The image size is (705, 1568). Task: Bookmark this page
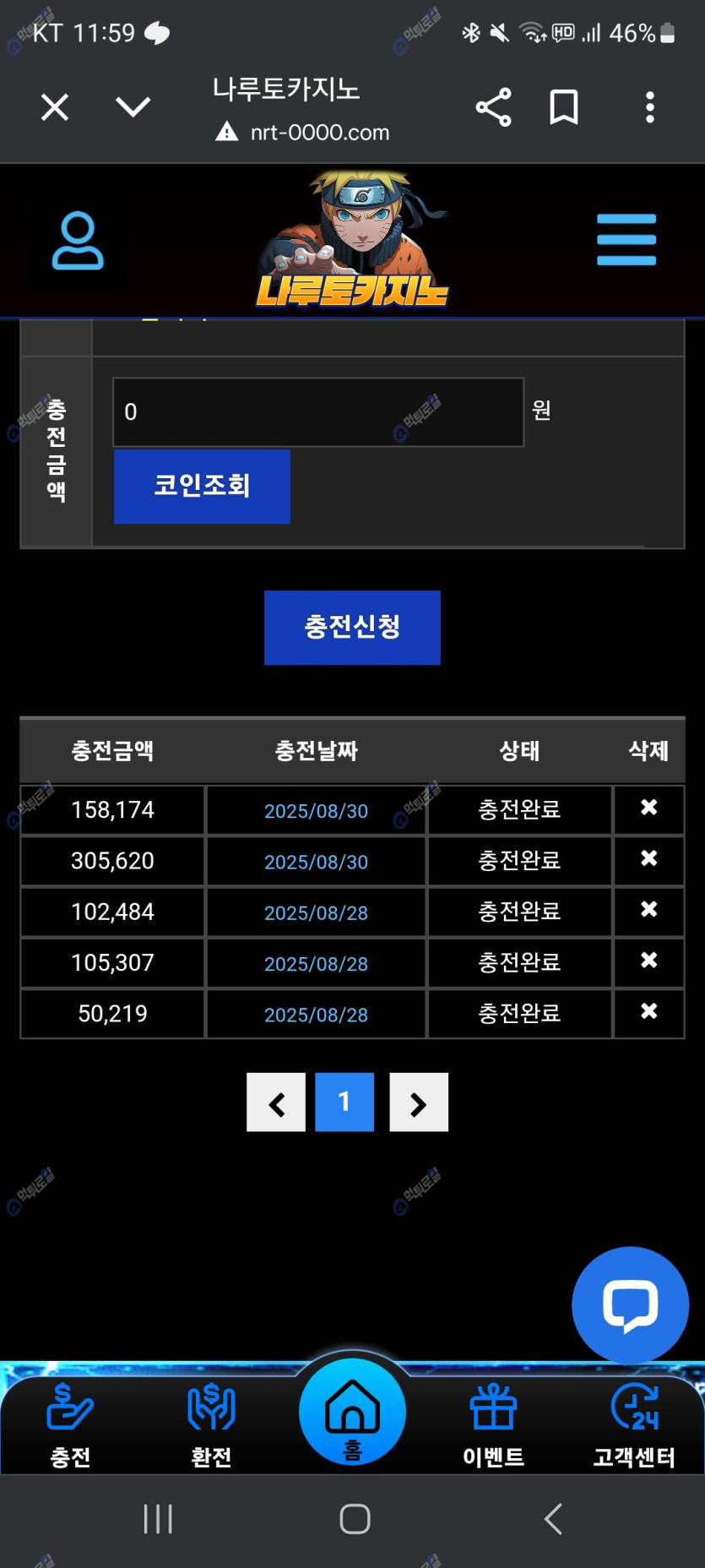(564, 107)
